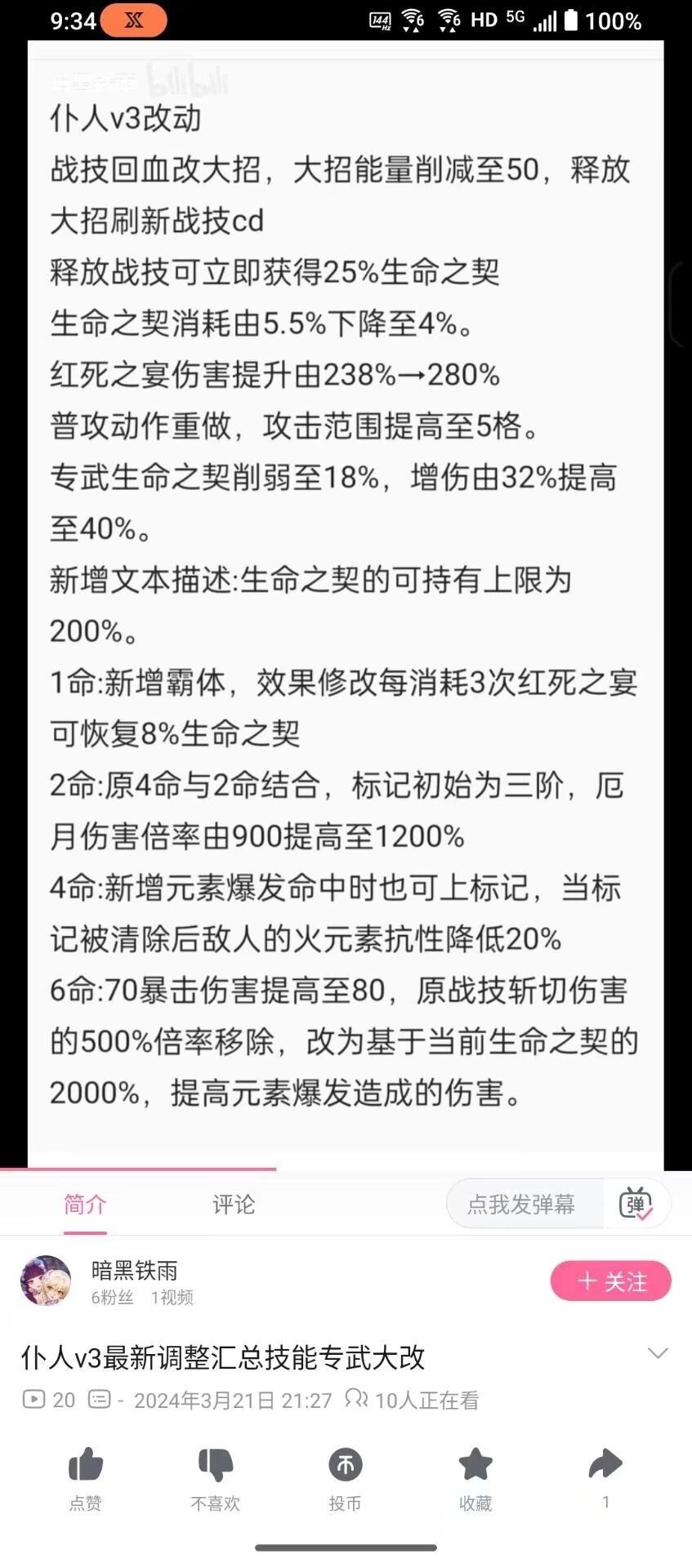Tap the video player area
692x1568 pixels.
346,604
